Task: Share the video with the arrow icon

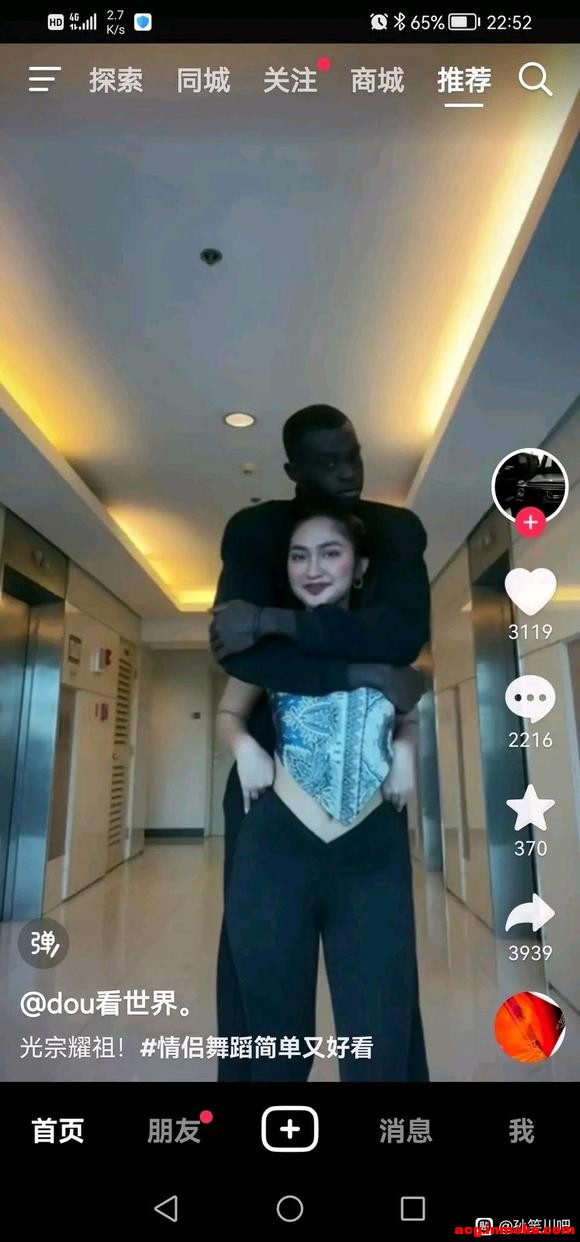Action: point(530,914)
